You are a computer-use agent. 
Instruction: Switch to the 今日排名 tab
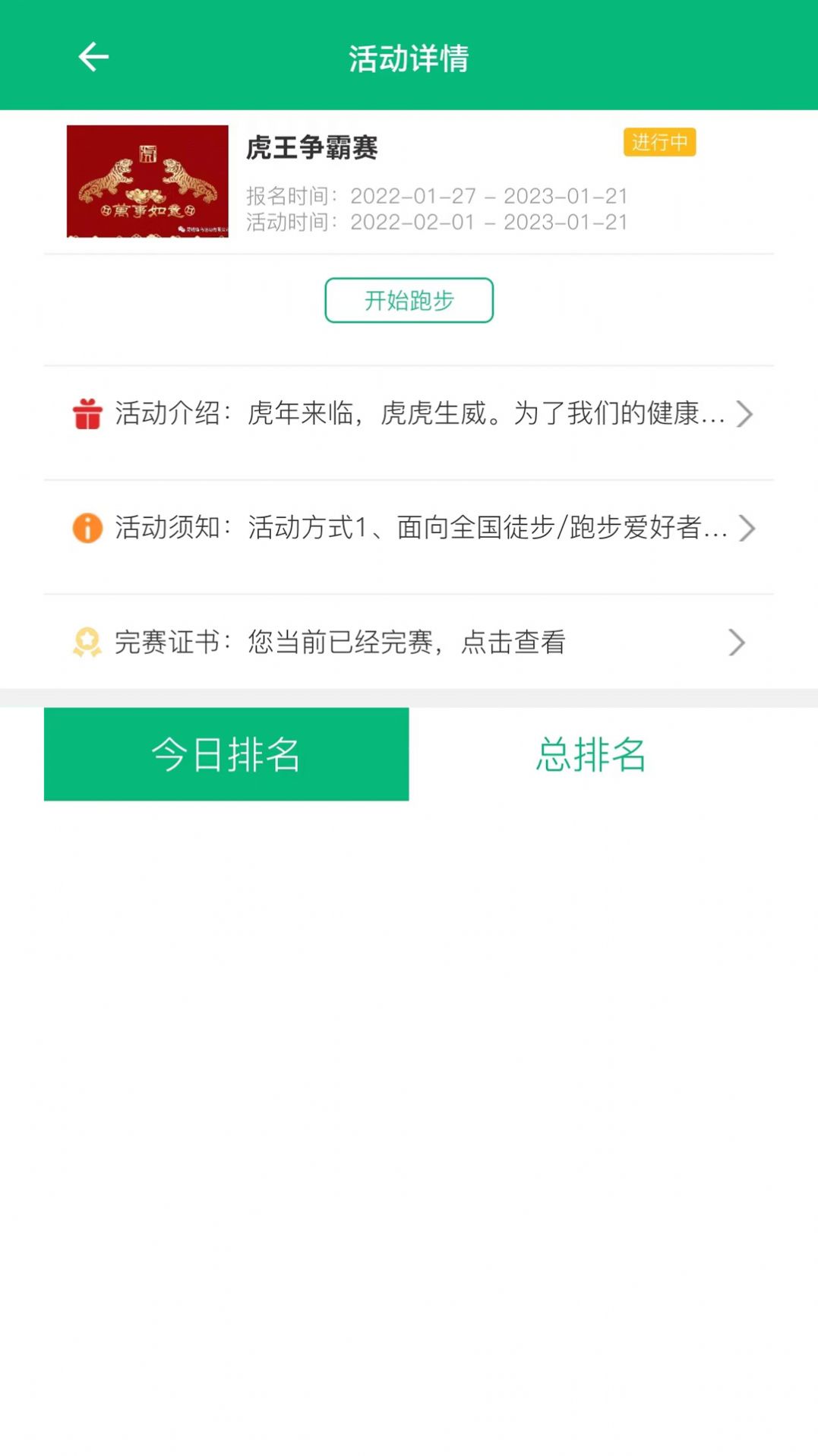(226, 753)
